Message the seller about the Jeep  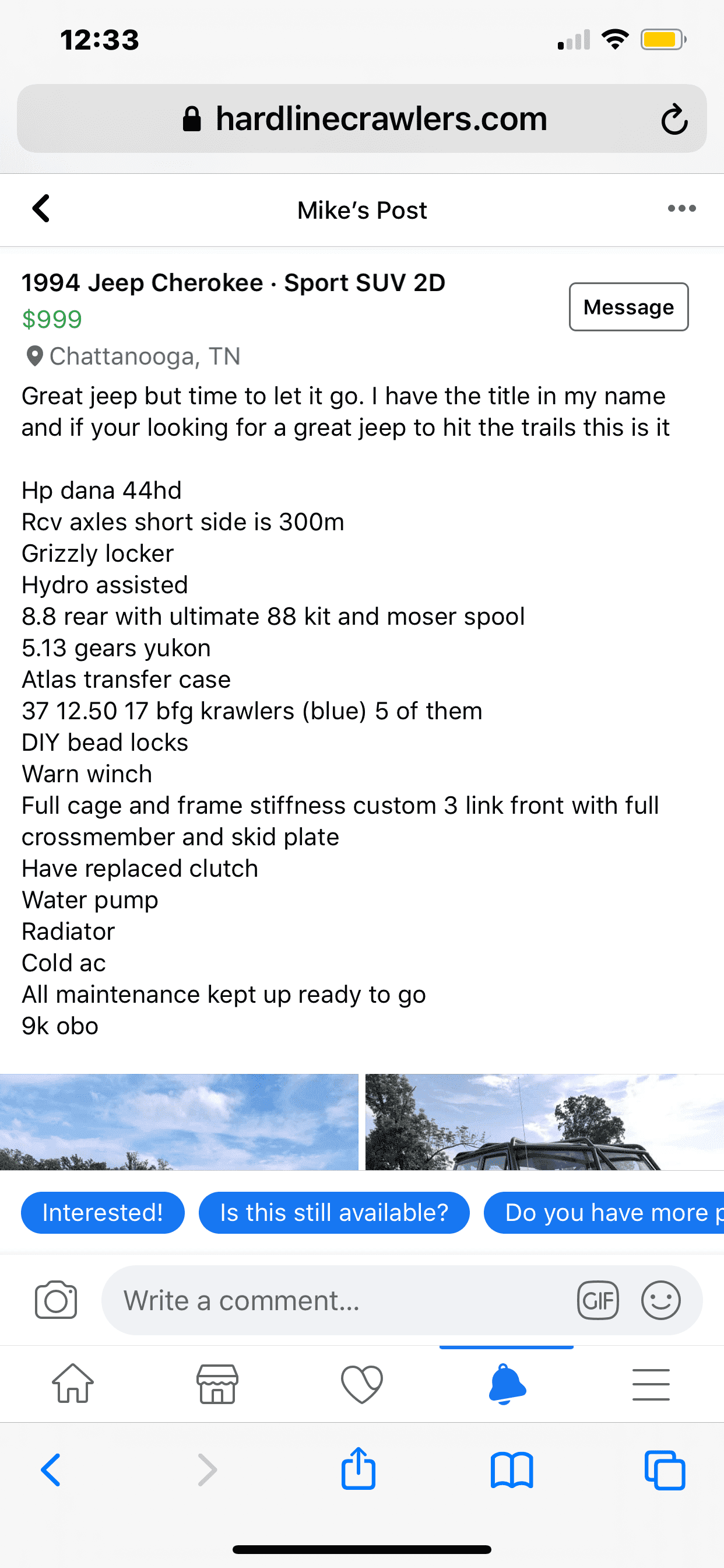pos(628,307)
